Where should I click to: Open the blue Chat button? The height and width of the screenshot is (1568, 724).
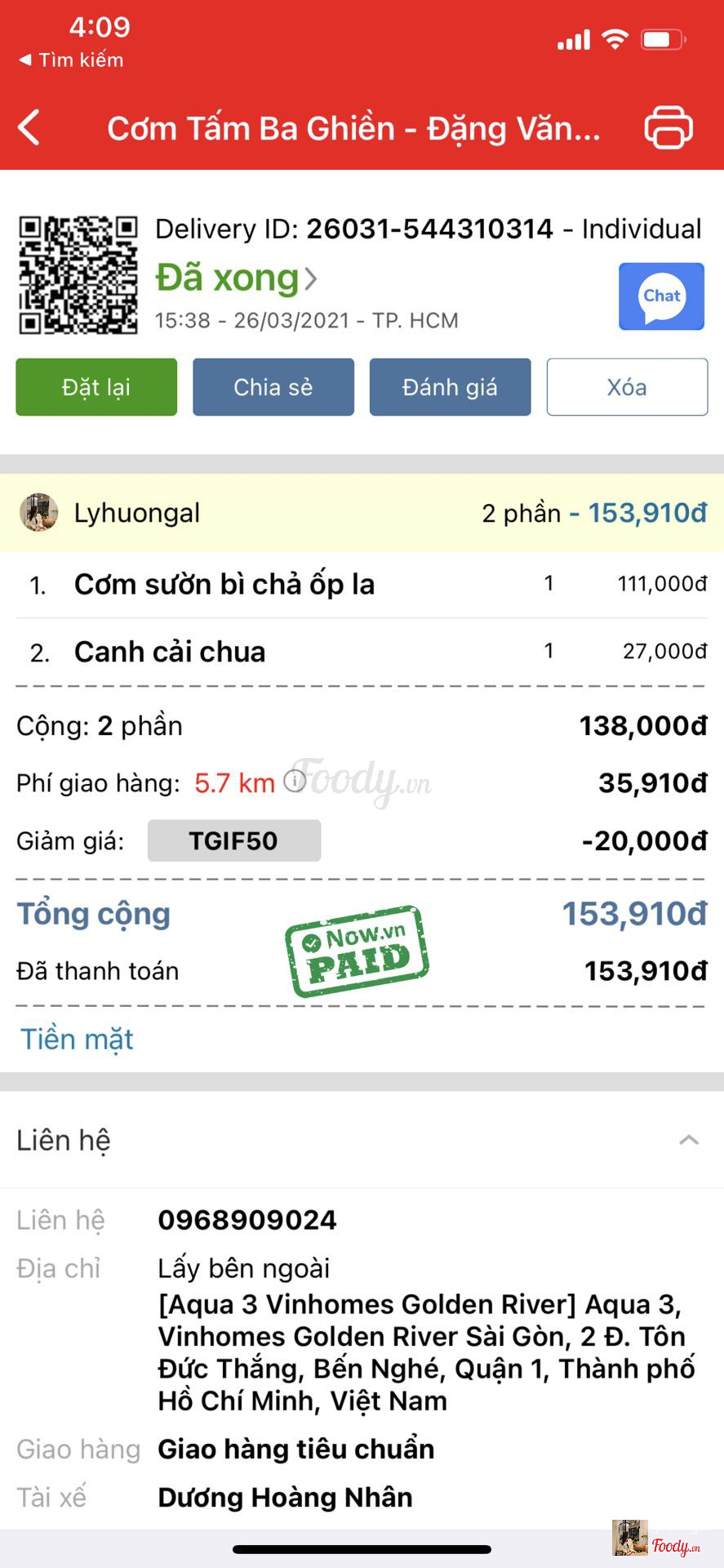click(x=661, y=296)
